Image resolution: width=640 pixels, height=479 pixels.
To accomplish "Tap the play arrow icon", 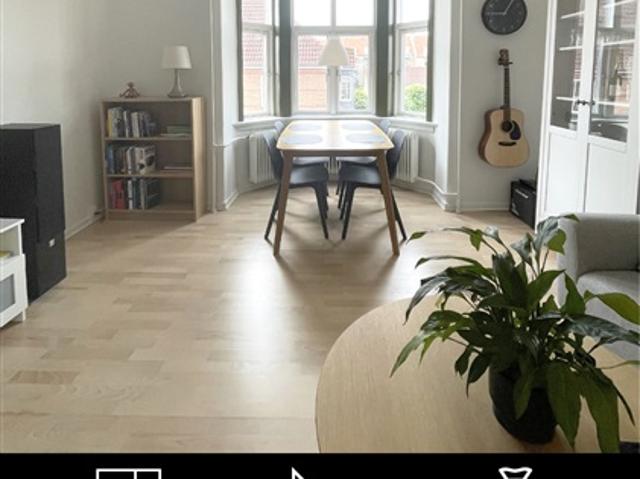I will pyautogui.click(x=297, y=473).
